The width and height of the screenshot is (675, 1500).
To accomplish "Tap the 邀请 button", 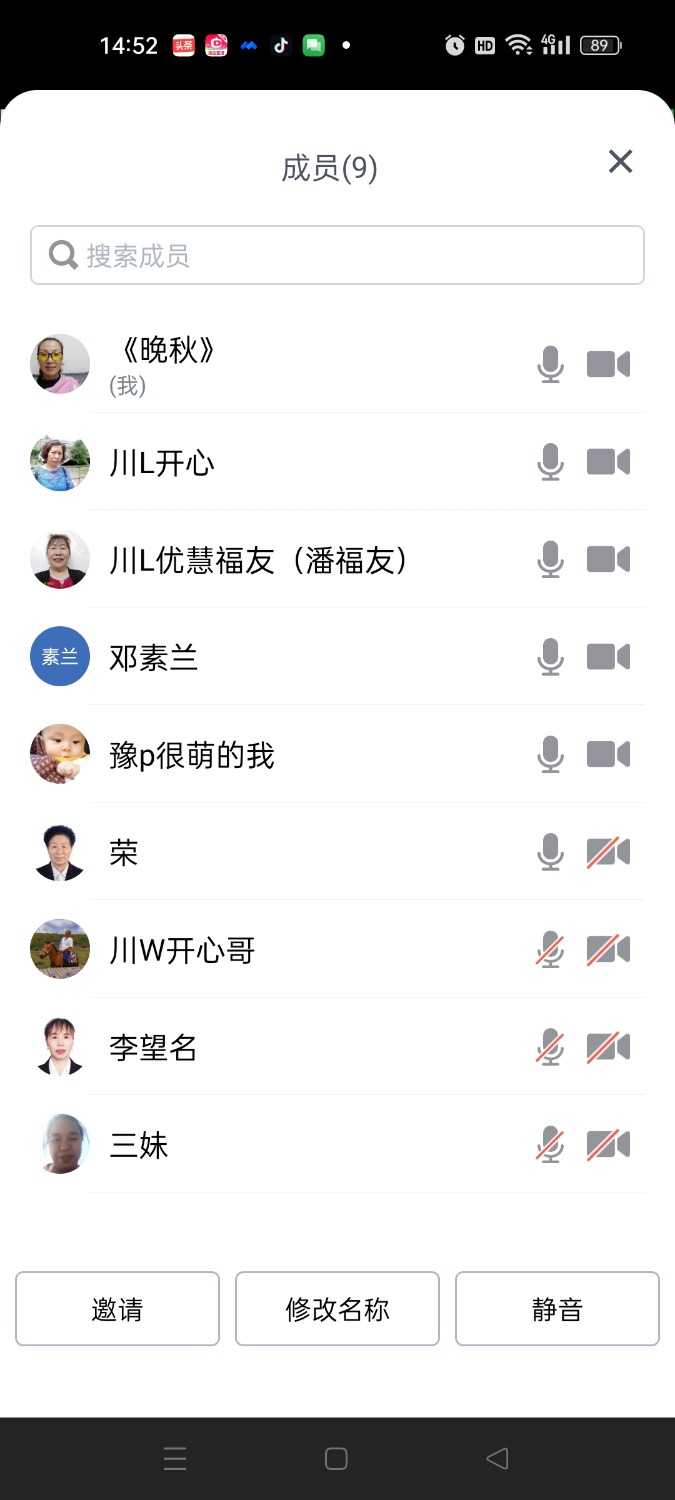I will pyautogui.click(x=117, y=1309).
